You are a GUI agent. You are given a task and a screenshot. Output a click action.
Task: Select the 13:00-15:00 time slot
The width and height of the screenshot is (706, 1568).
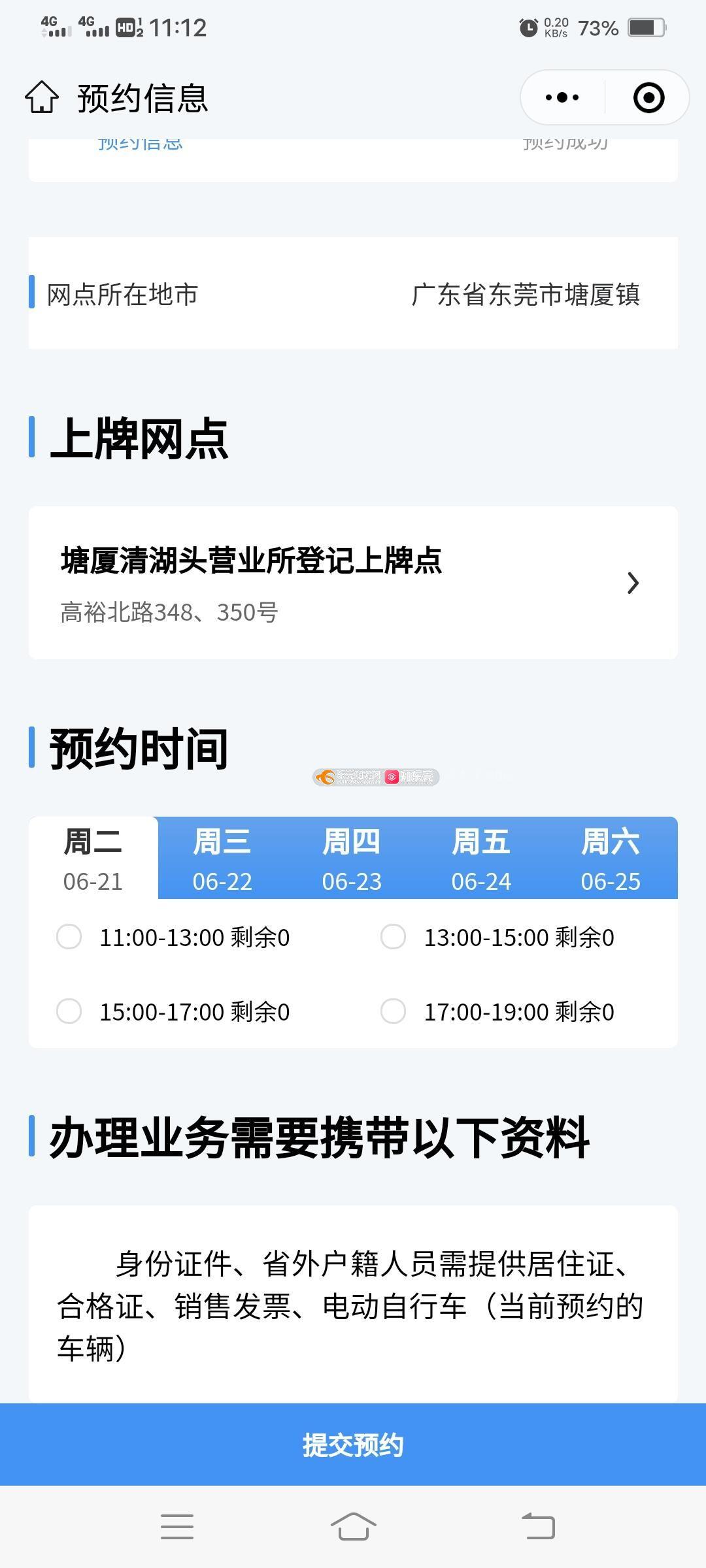click(497, 937)
